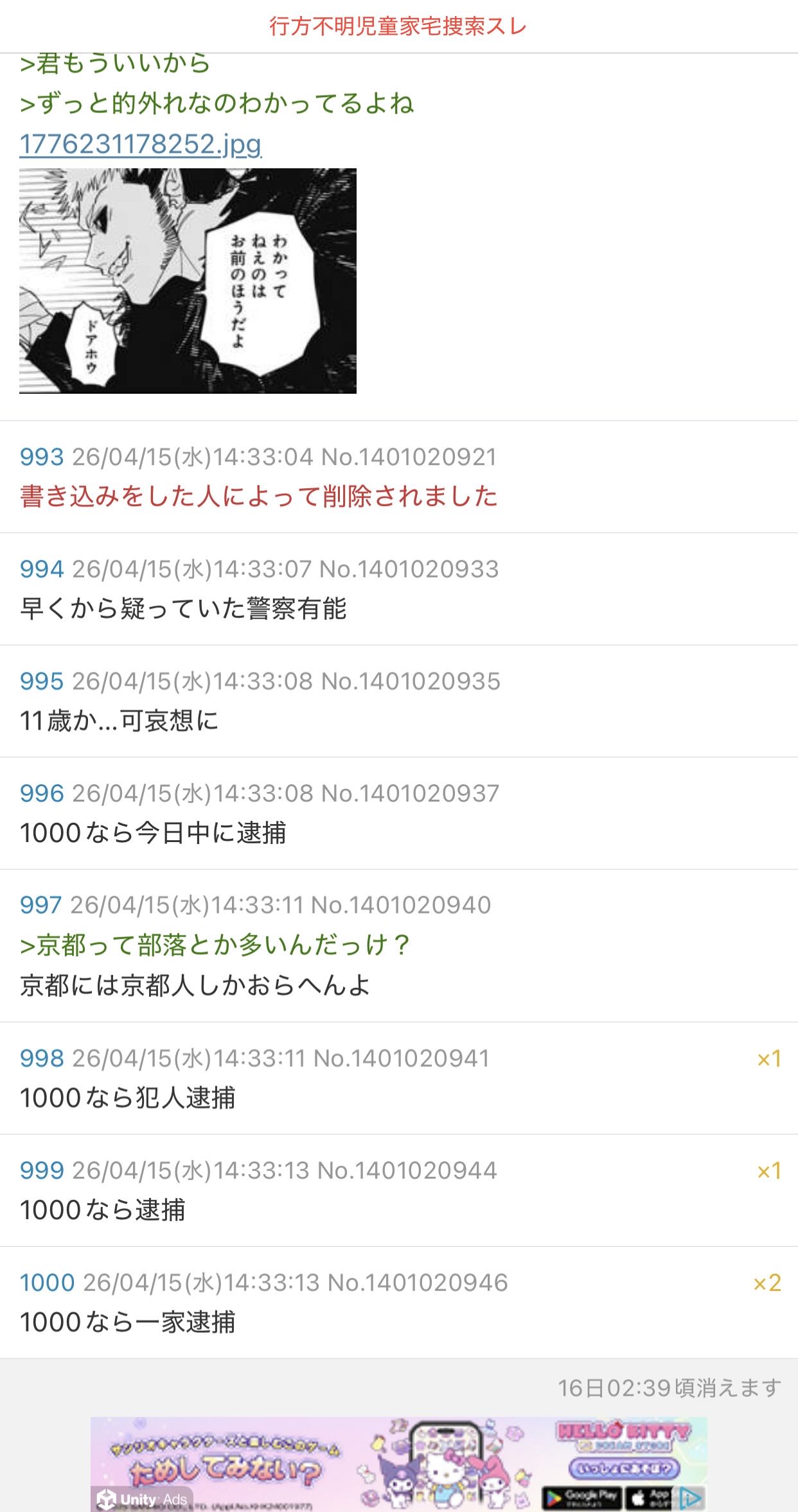798x1512 pixels.
Task: Open the 1776231178252.jpg file link
Action: (140, 144)
